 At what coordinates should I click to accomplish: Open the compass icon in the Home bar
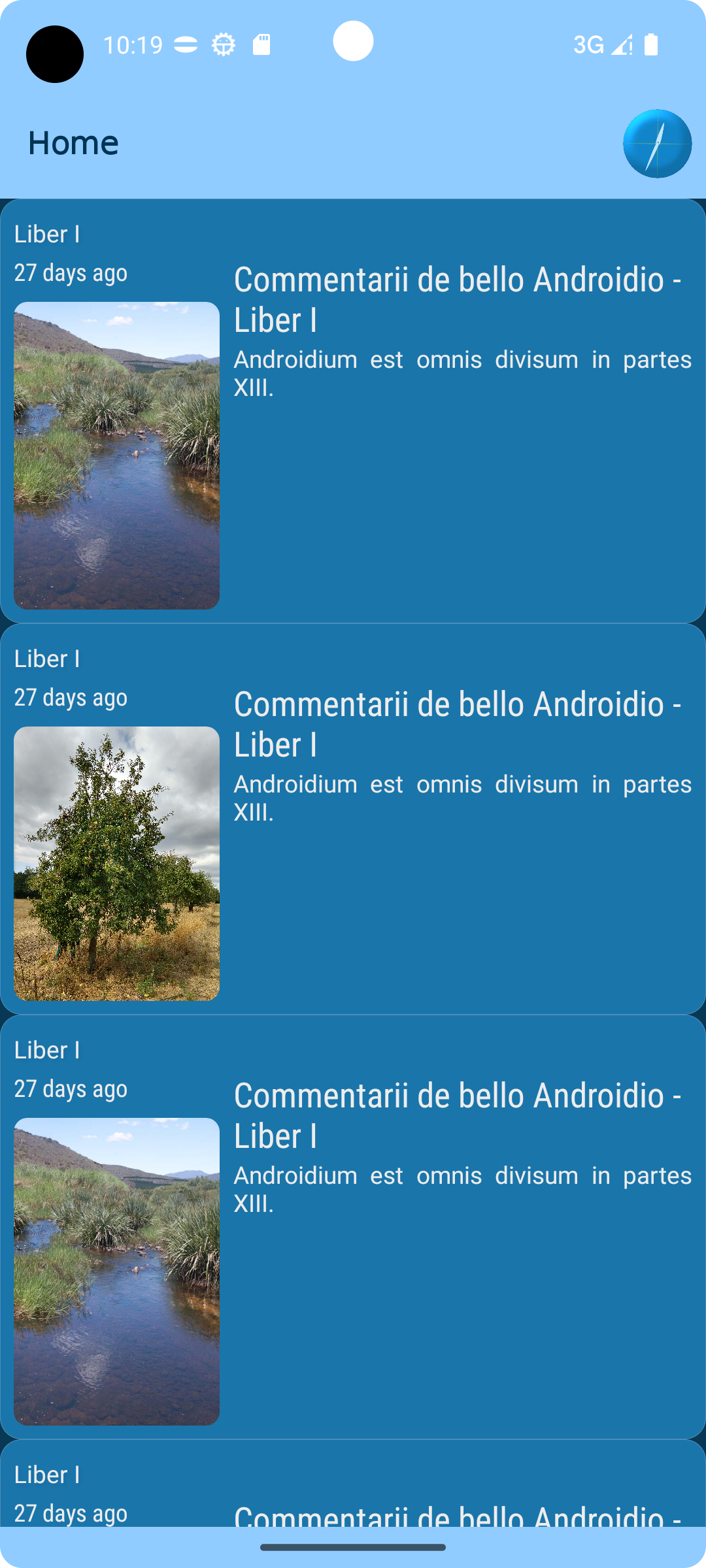(657, 144)
